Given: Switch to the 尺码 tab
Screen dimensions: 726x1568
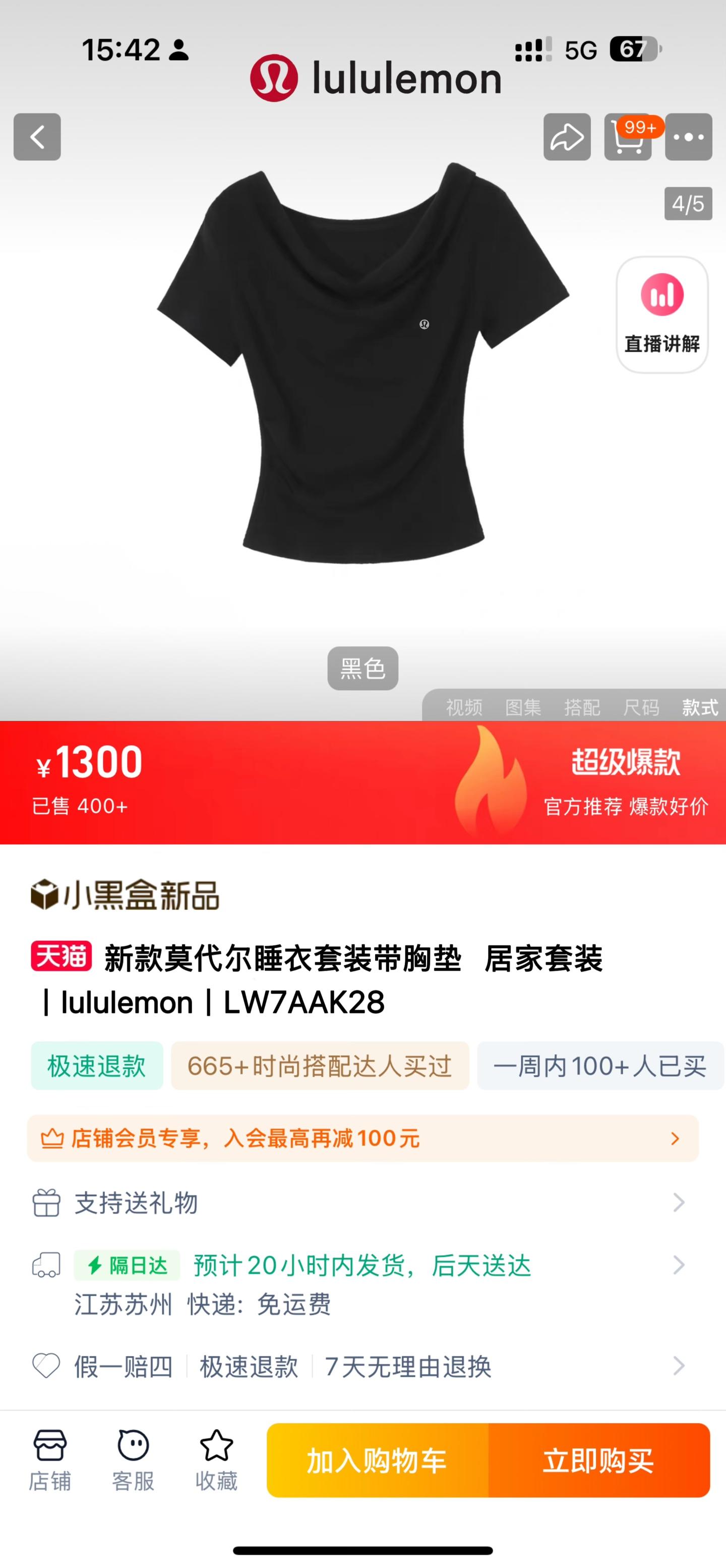Looking at the screenshot, I should point(641,707).
